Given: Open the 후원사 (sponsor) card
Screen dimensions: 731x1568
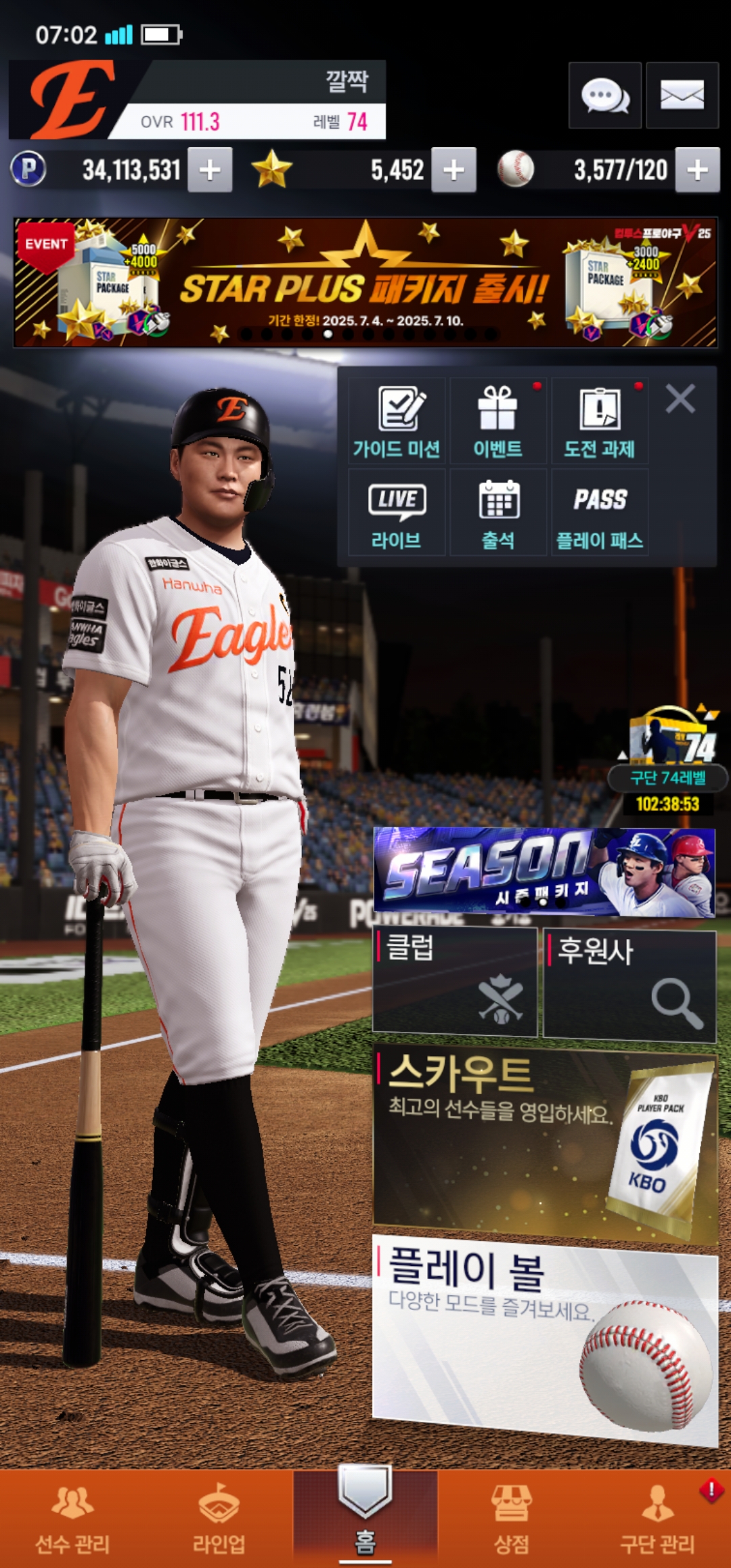Looking at the screenshot, I should click(x=629, y=986).
